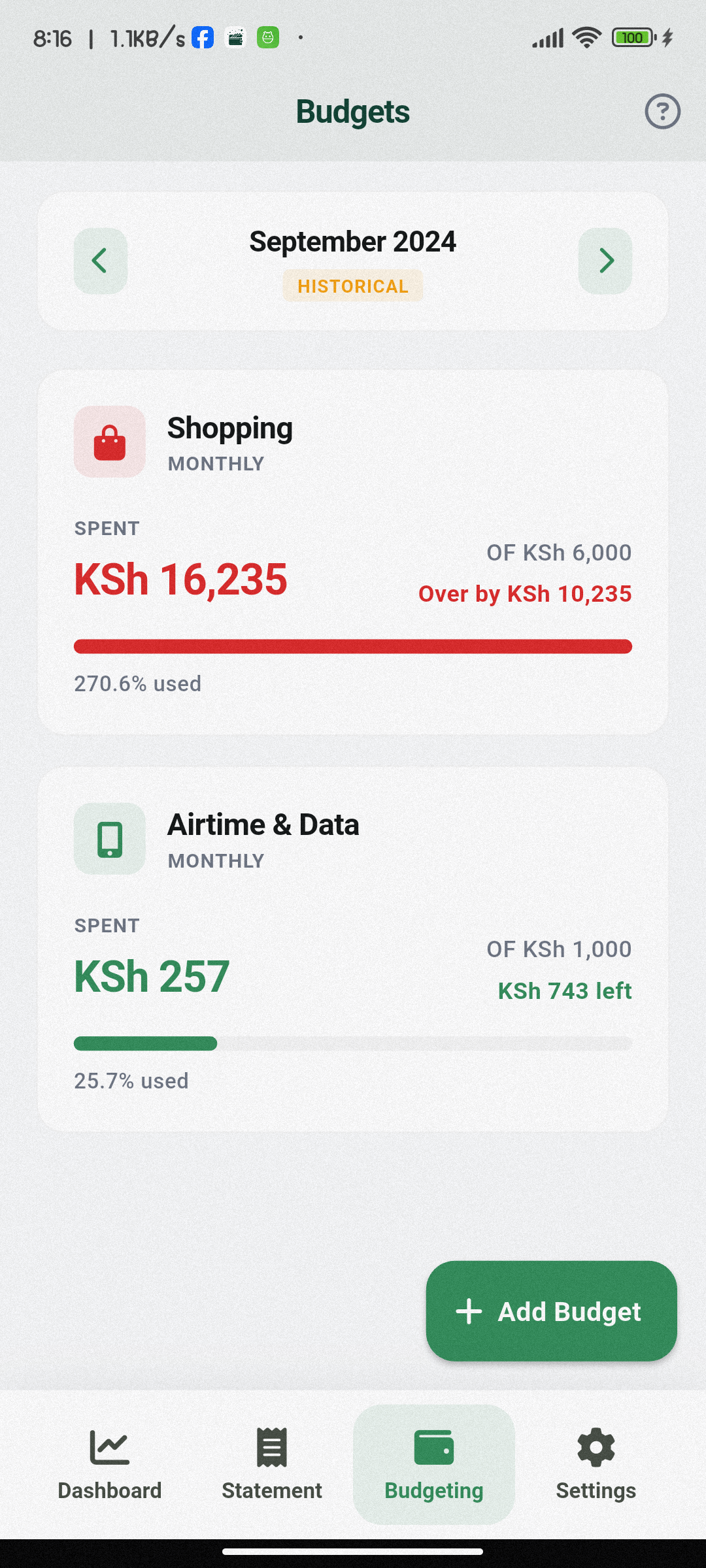The height and width of the screenshot is (1568, 706).
Task: Go to the Settings tab
Action: point(596,1465)
